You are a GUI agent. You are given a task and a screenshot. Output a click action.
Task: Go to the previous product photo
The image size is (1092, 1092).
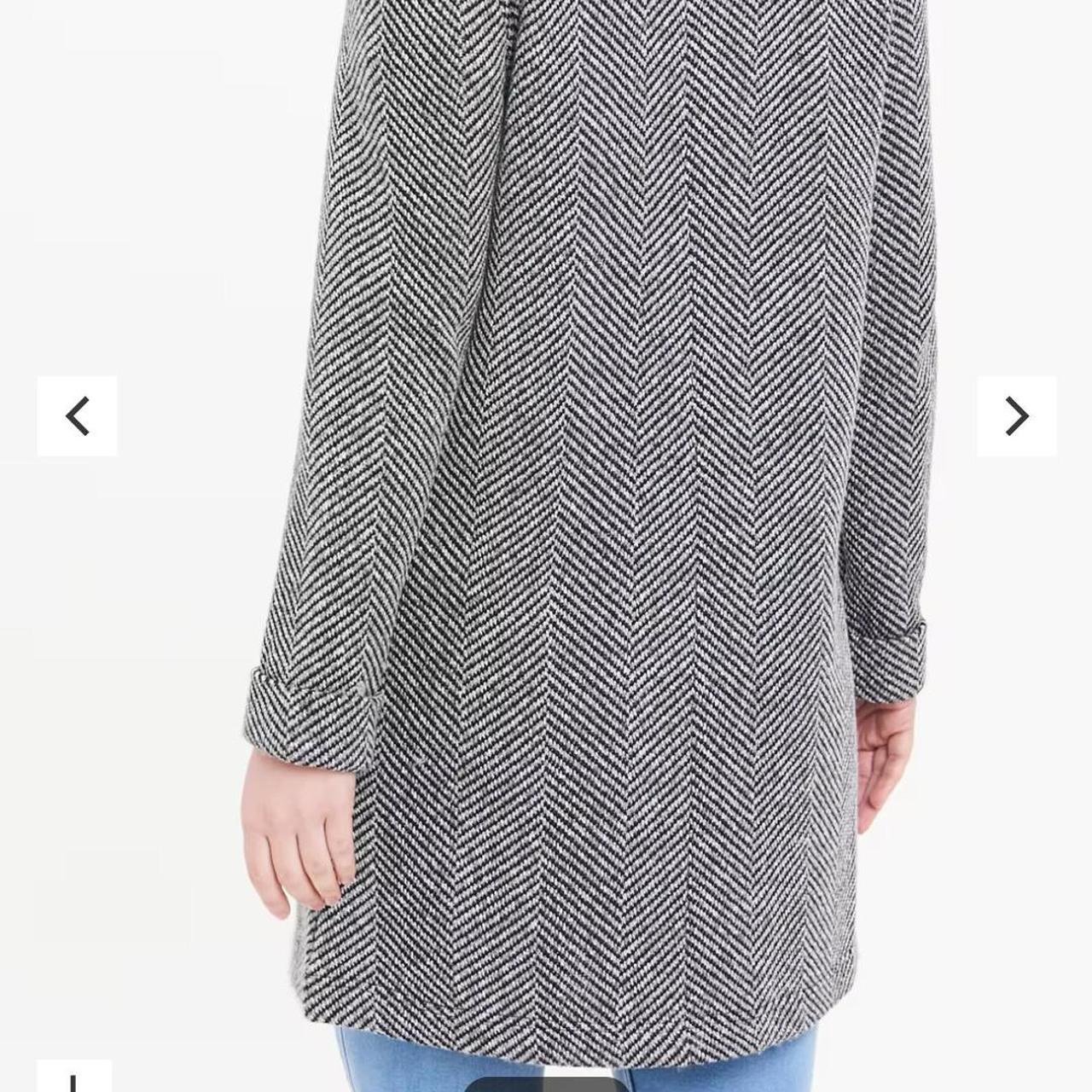(x=77, y=416)
